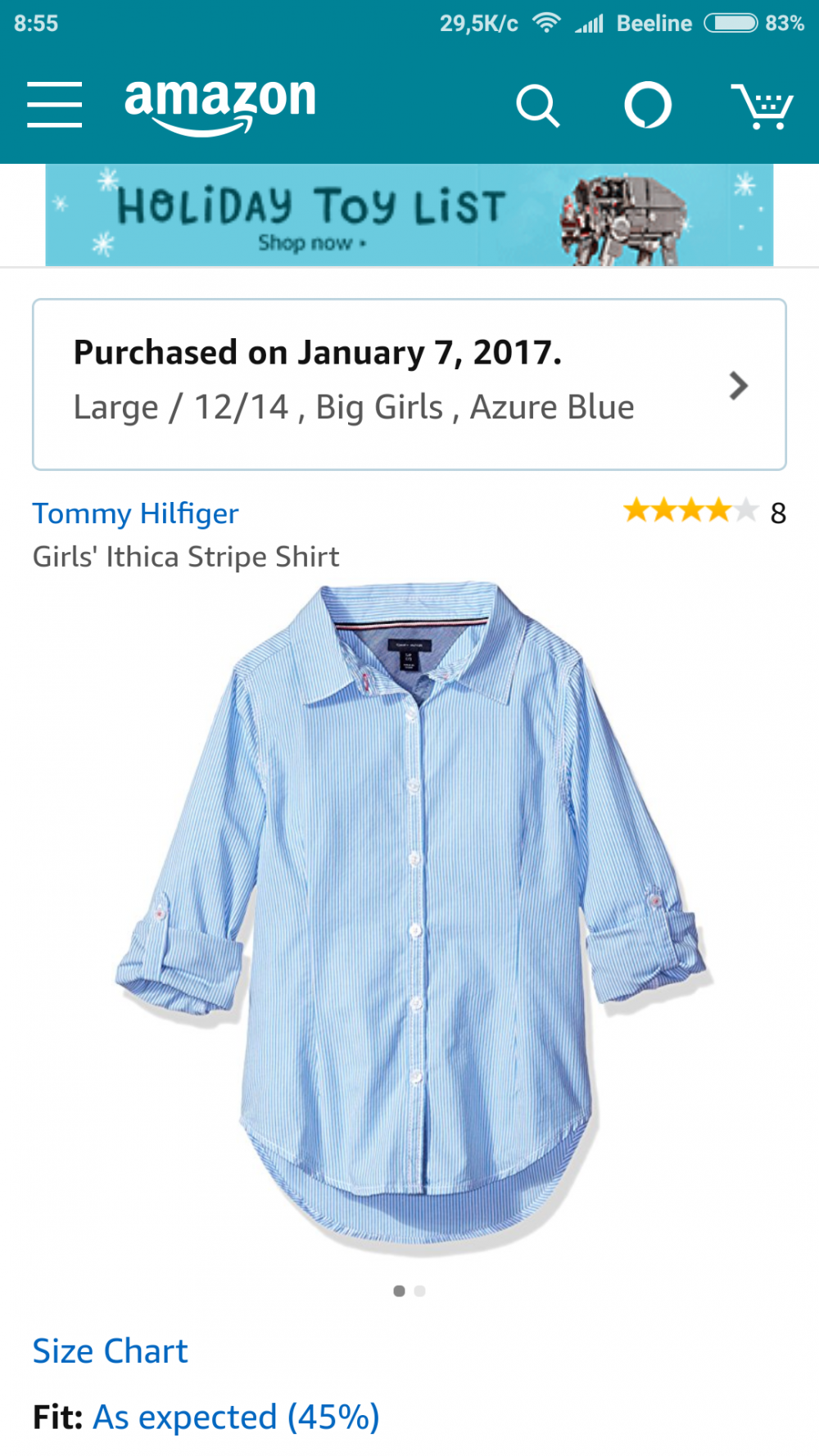This screenshot has height=1456, width=819.
Task: Open the shopping cart
Action: tap(762, 106)
